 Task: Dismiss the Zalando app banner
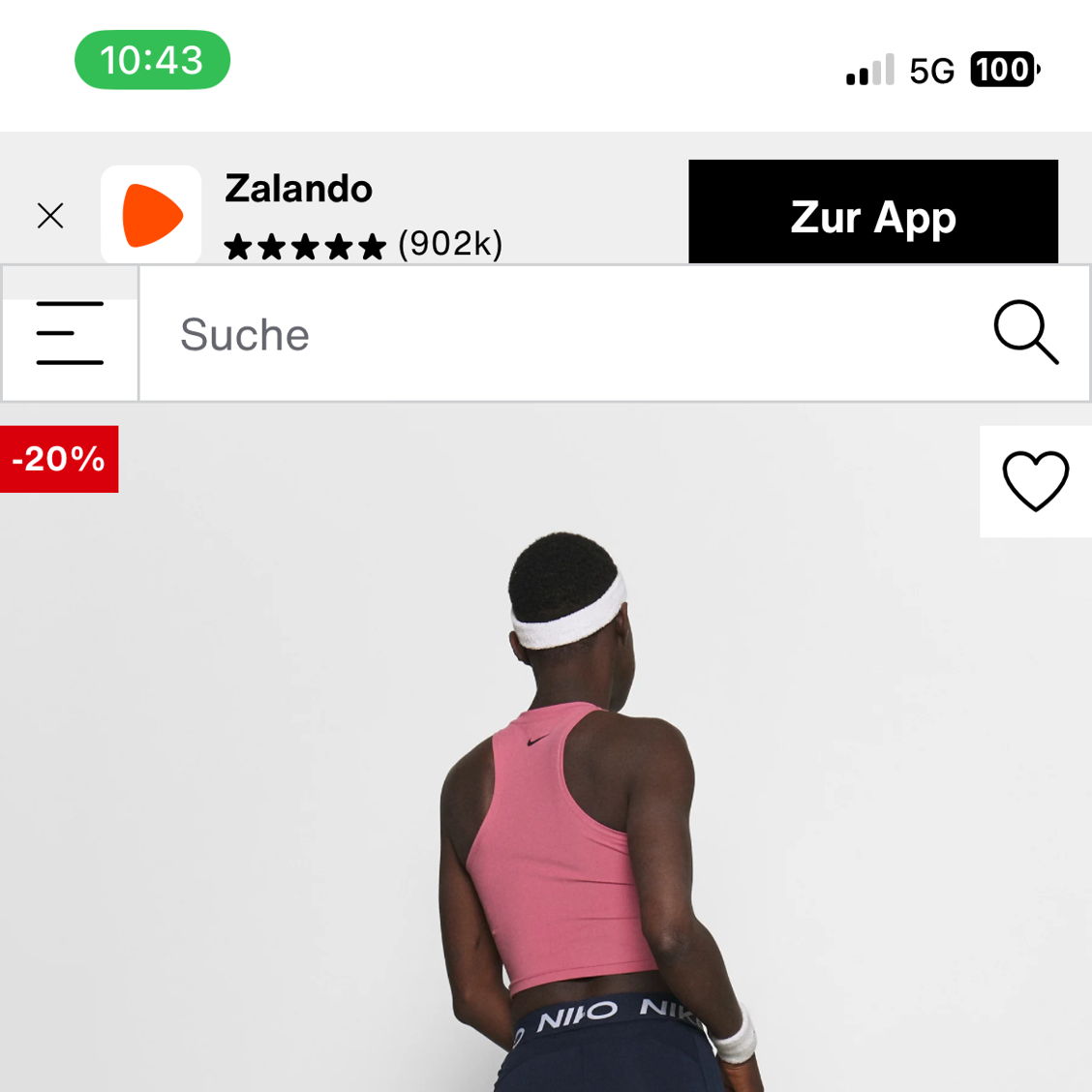tap(50, 215)
